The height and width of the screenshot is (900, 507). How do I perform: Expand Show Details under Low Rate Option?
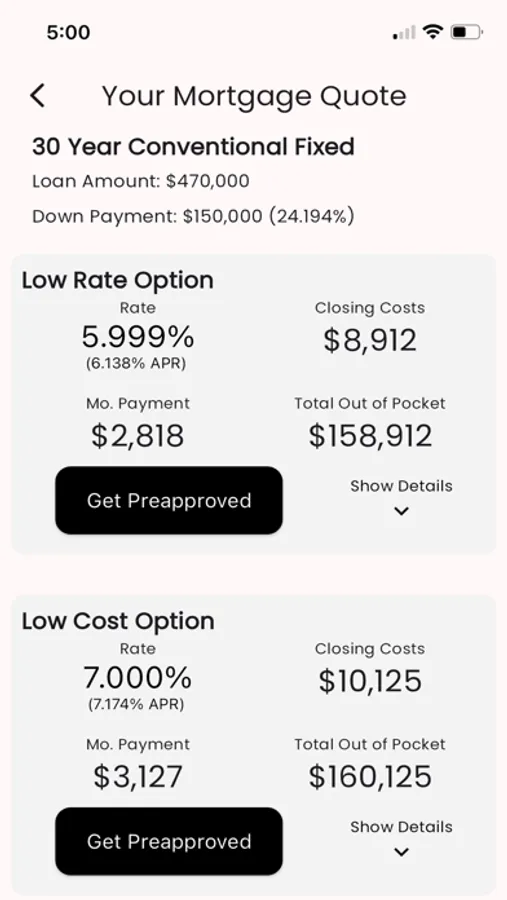tap(401, 497)
